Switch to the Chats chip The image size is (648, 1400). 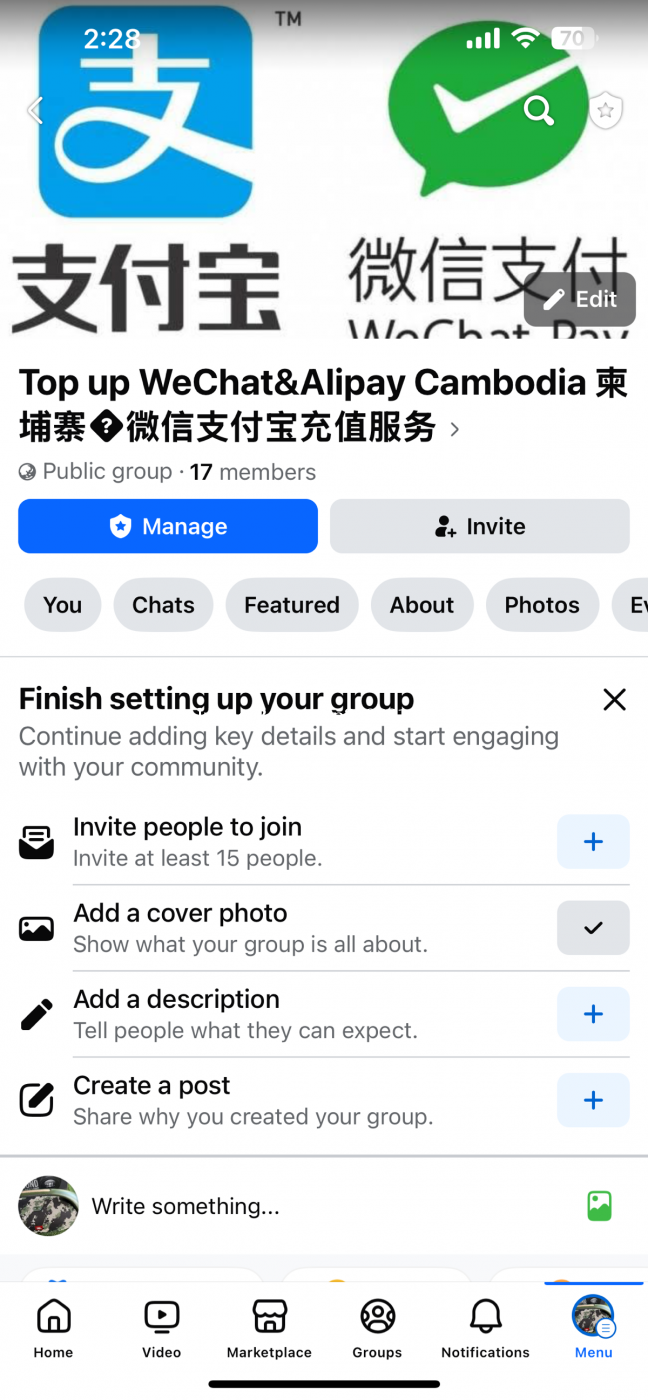(163, 605)
